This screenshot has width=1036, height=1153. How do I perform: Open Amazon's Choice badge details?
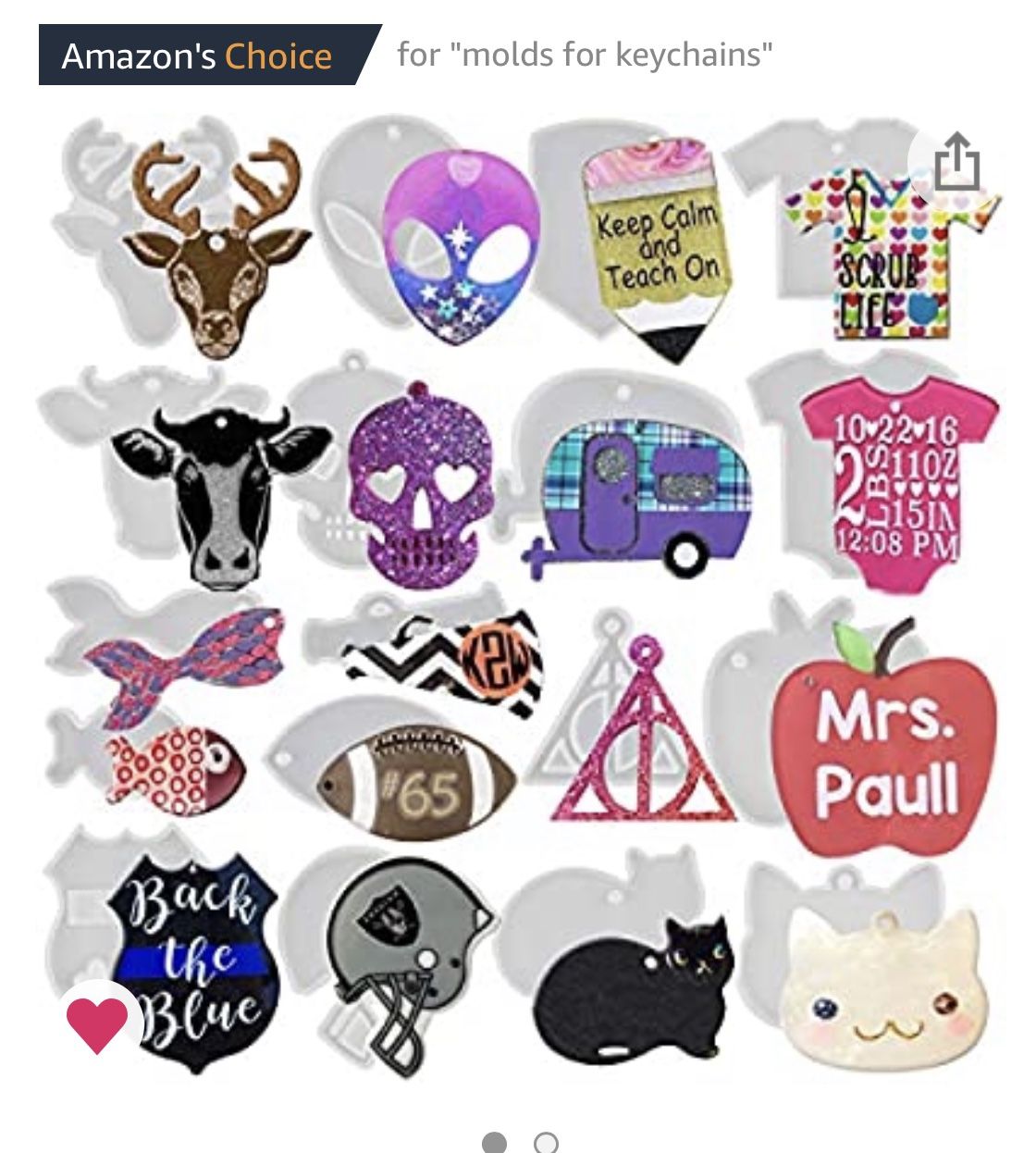point(197,56)
